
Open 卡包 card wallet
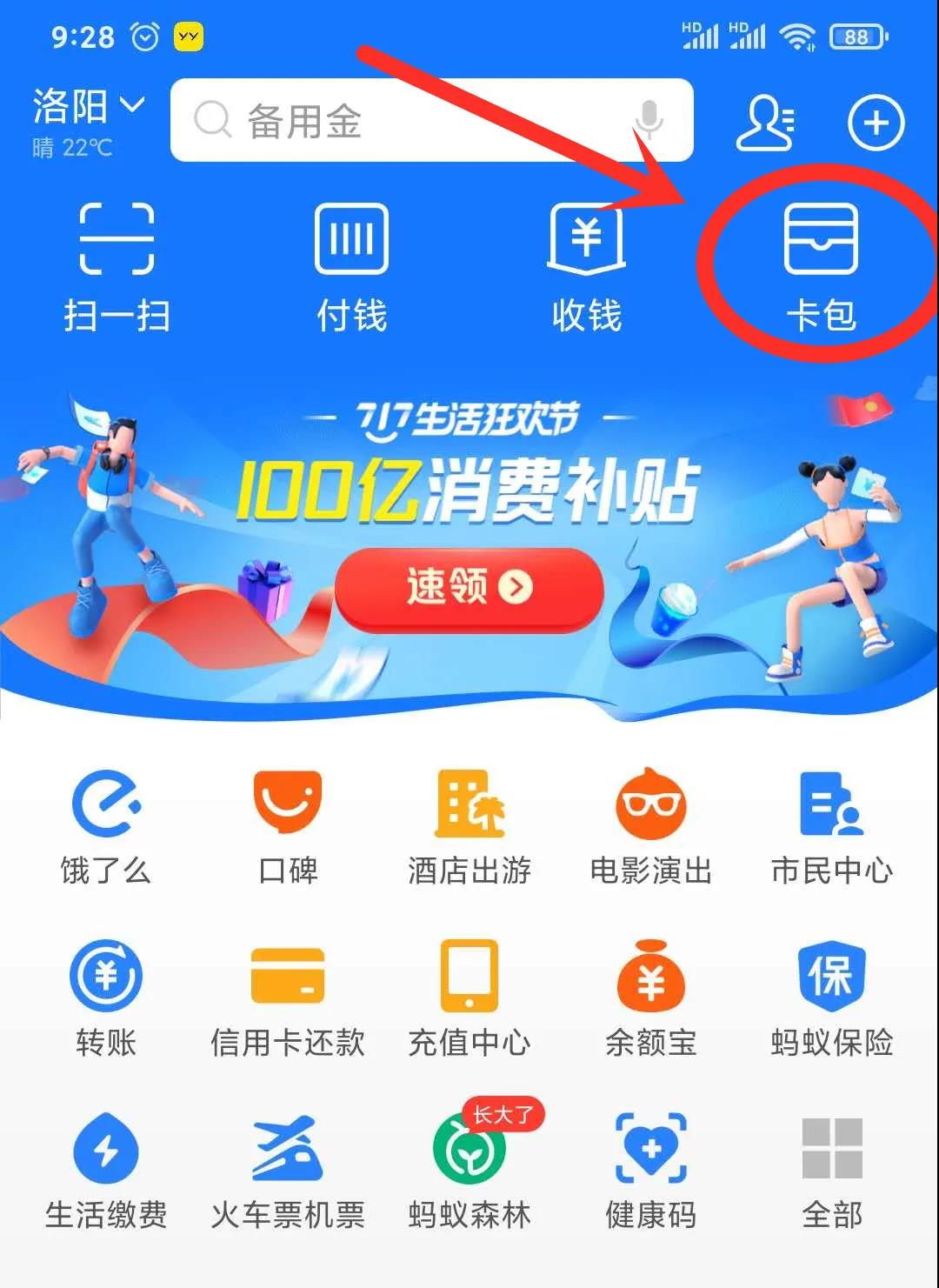click(821, 265)
